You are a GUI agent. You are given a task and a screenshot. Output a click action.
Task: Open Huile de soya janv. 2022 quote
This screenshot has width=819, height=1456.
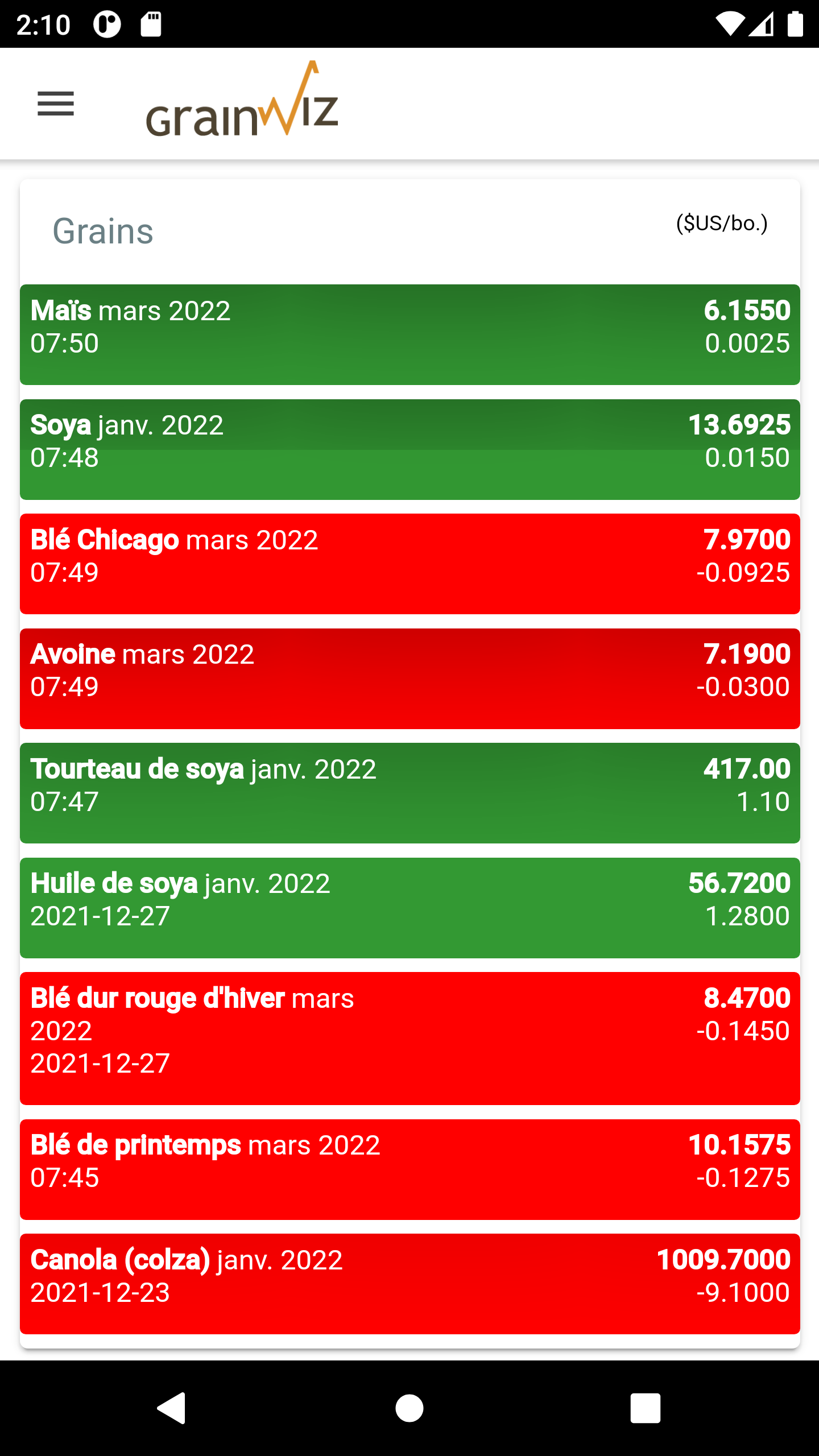click(409, 908)
